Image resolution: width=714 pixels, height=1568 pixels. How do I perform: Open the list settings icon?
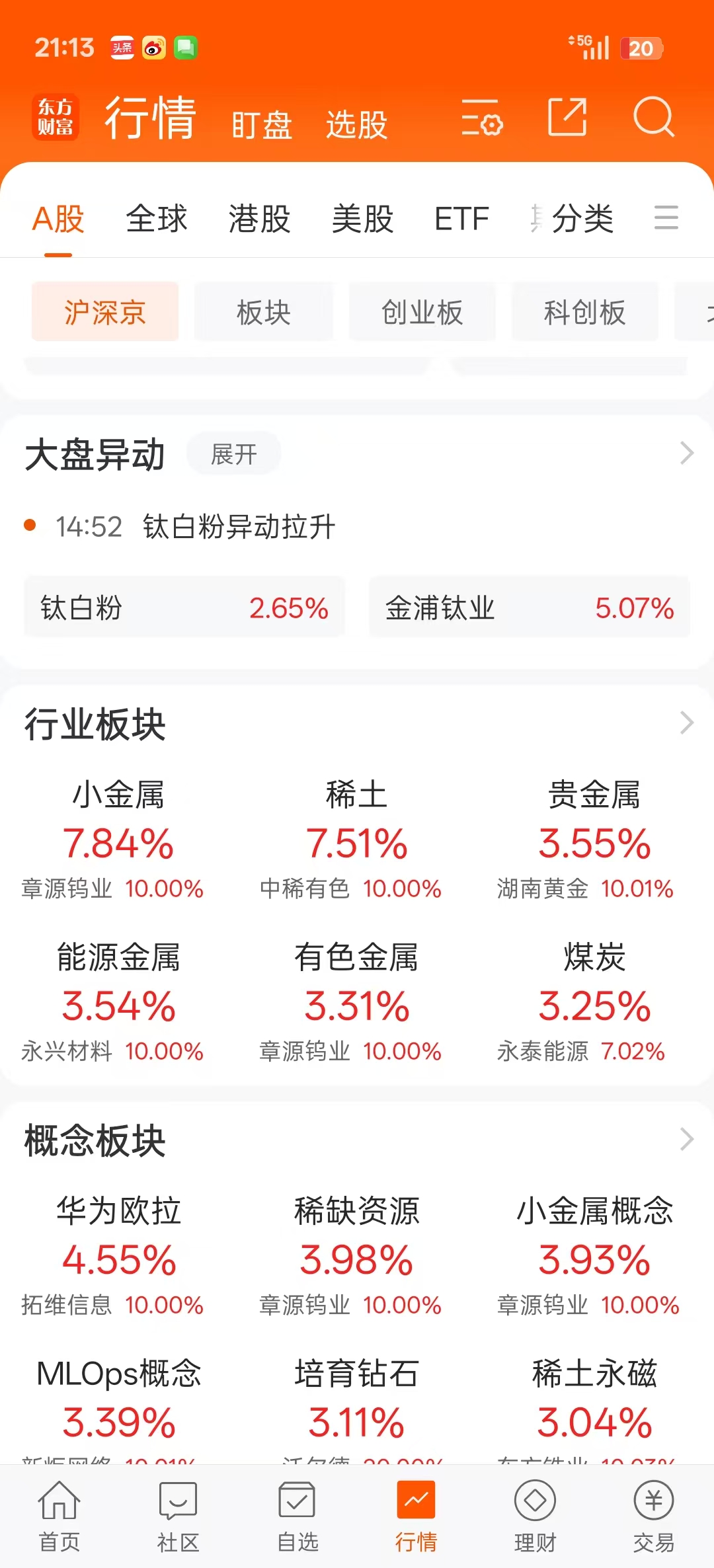tap(482, 118)
